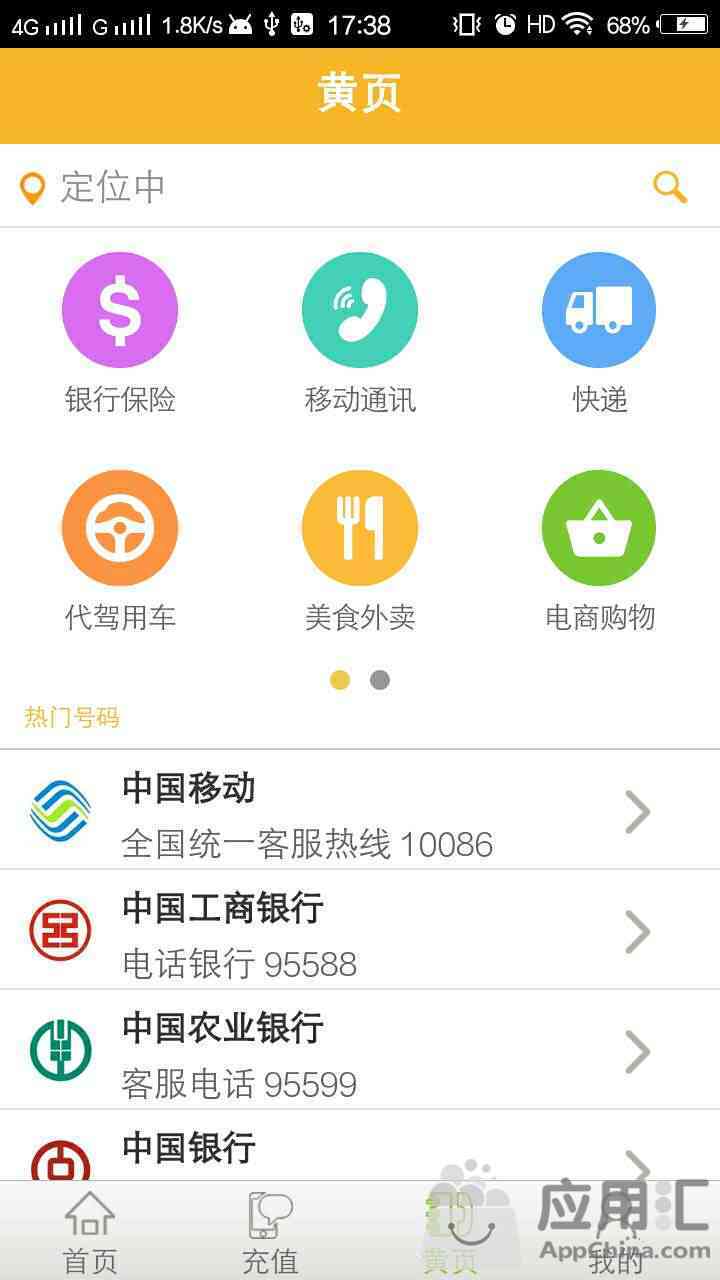The image size is (720, 1280).
Task: Select the second page indicator dot
Action: (380, 680)
